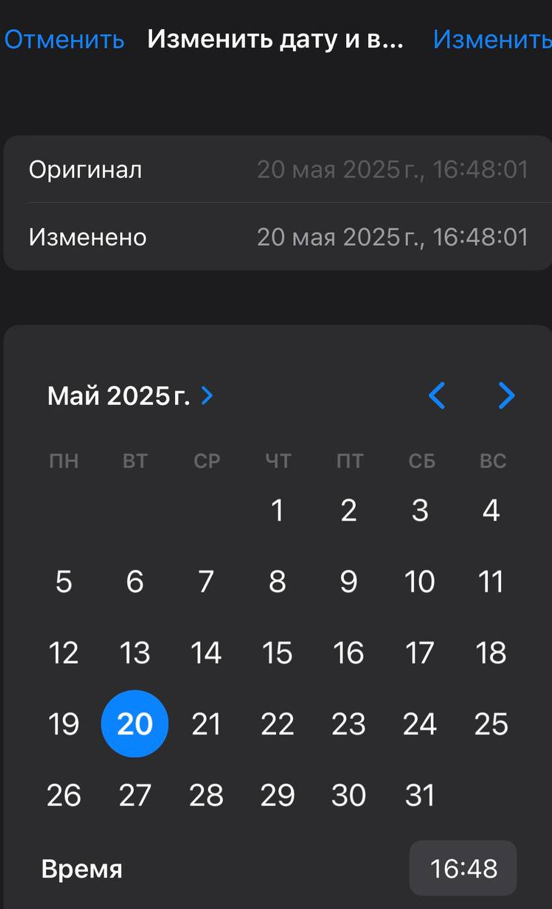Pick date 9 in the calendar
This screenshot has height=909, width=552.
pos(348,581)
